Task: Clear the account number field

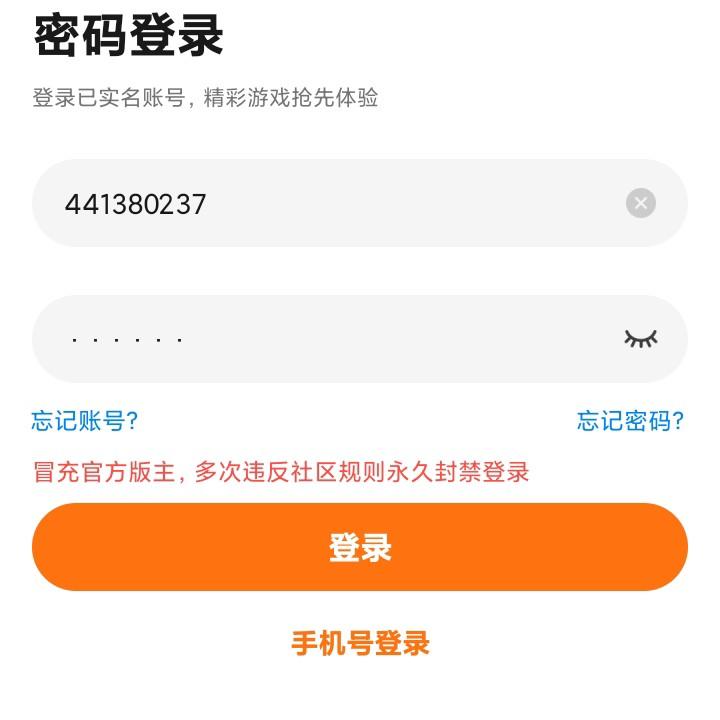Action: [641, 203]
